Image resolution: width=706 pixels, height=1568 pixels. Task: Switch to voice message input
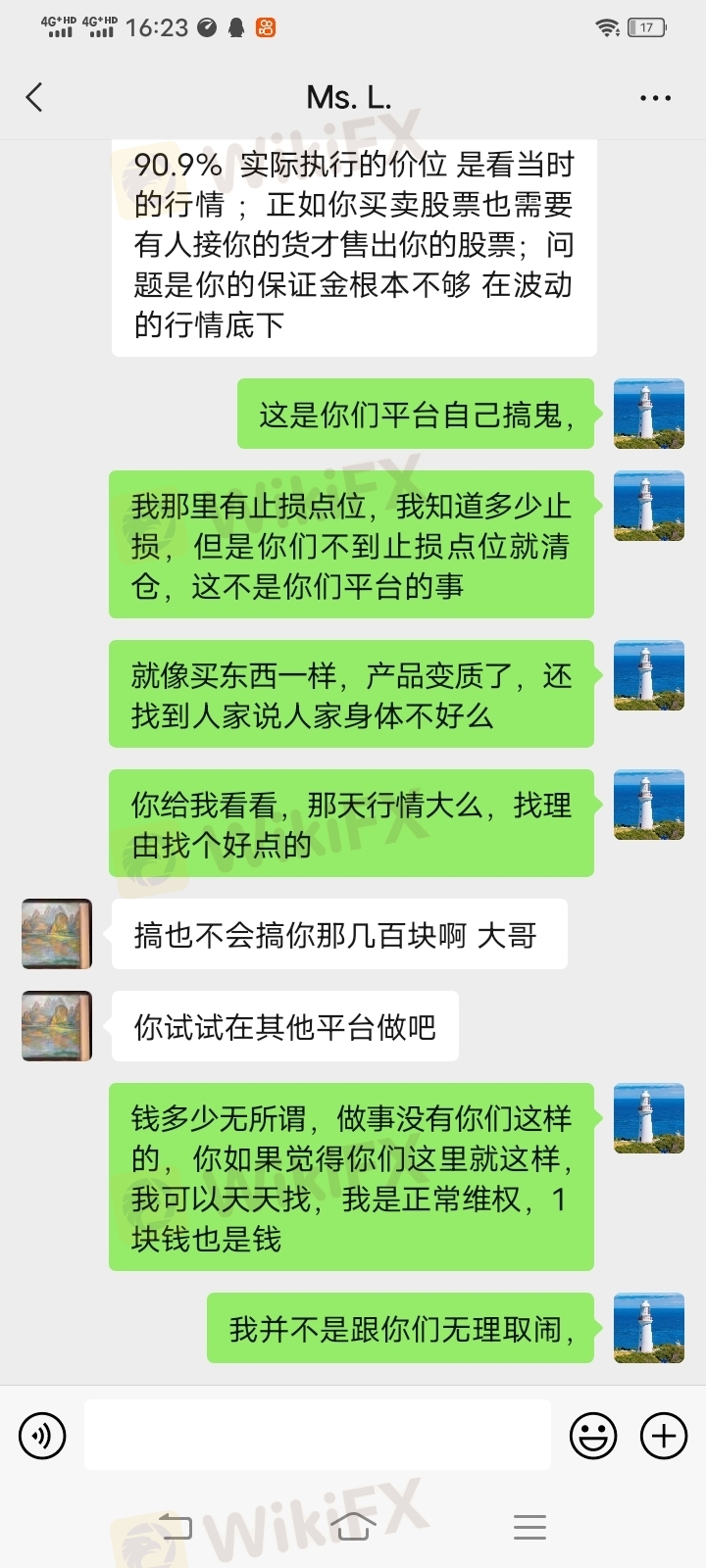pos(42,1436)
